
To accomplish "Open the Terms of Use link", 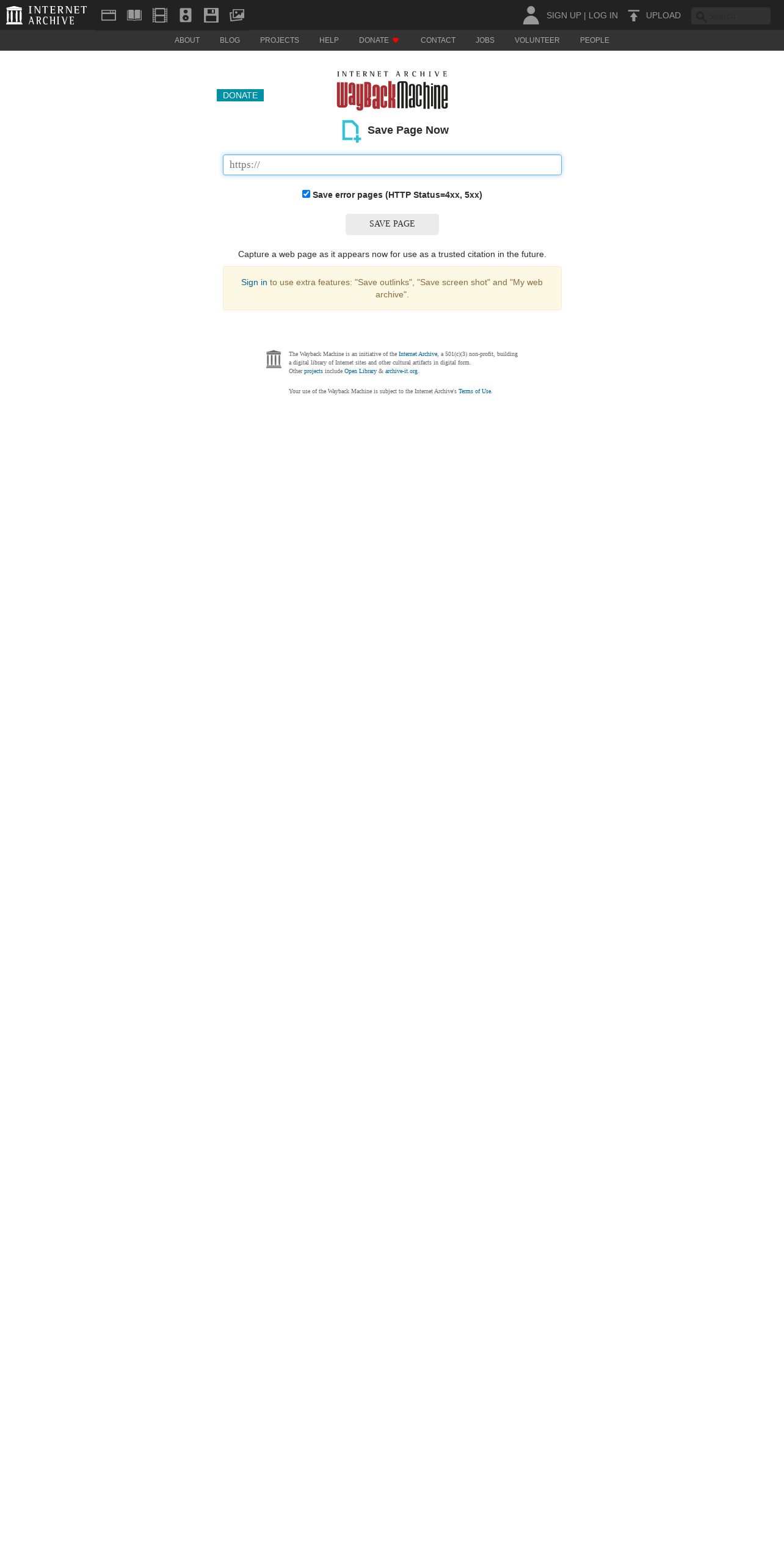I will point(474,391).
